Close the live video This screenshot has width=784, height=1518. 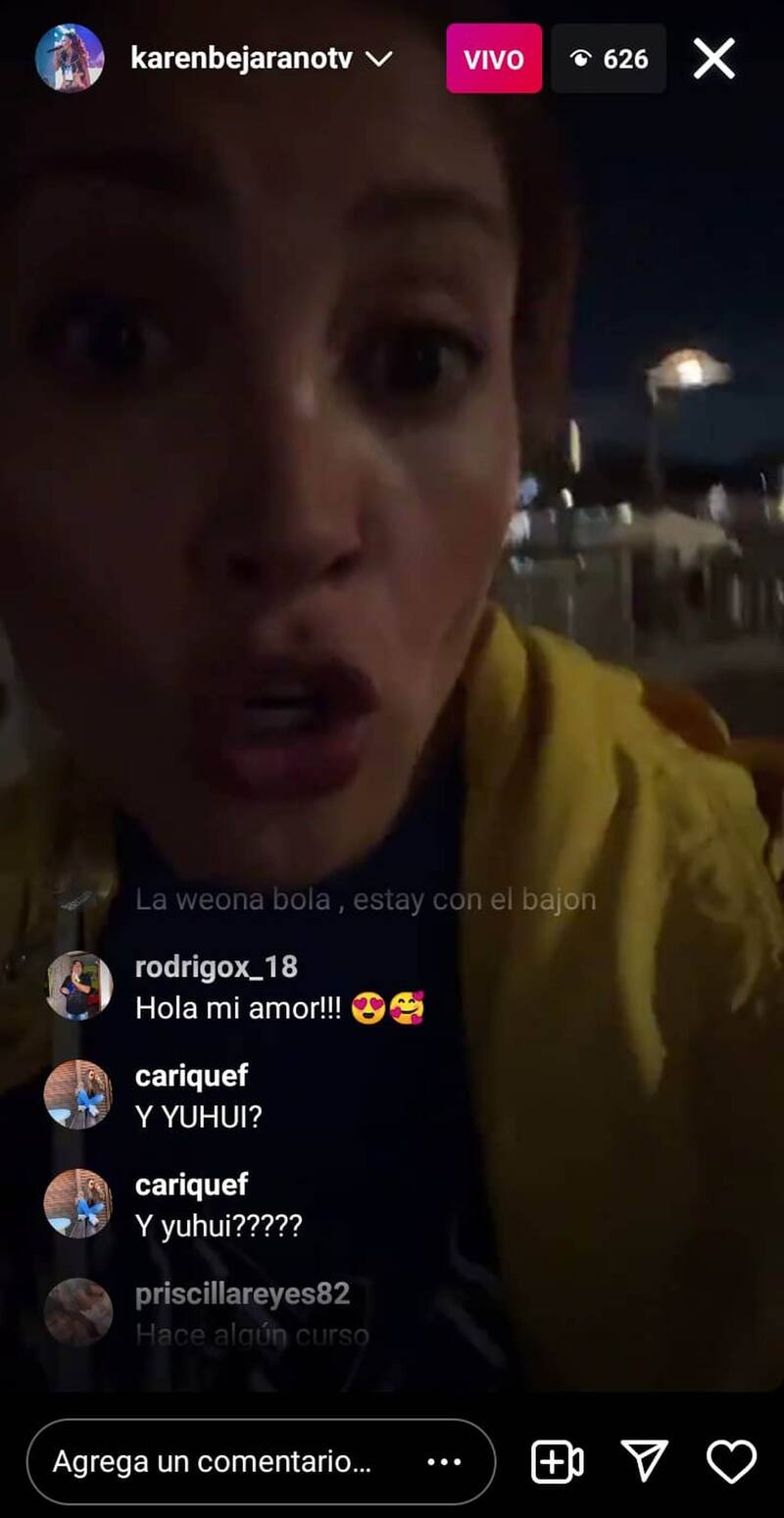coord(714,59)
